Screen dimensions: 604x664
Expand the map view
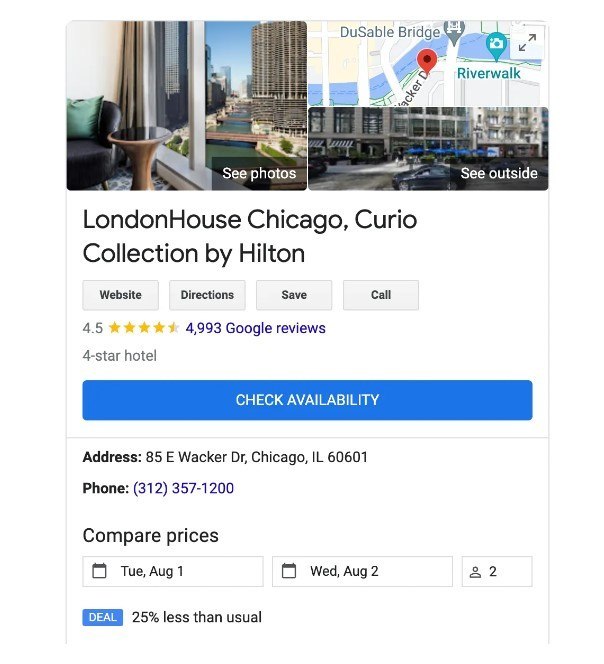tap(527, 41)
